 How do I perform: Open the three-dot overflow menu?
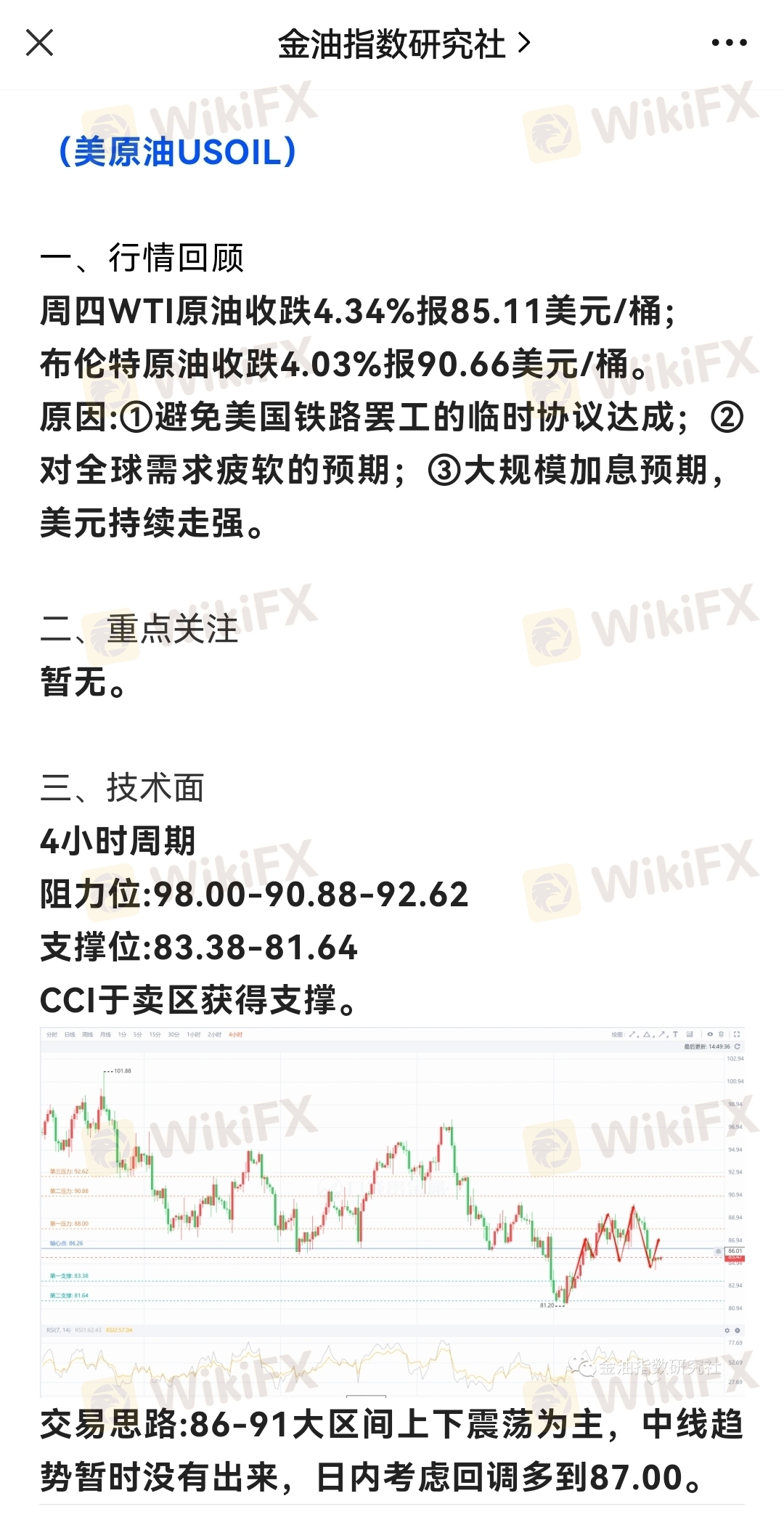(729, 43)
